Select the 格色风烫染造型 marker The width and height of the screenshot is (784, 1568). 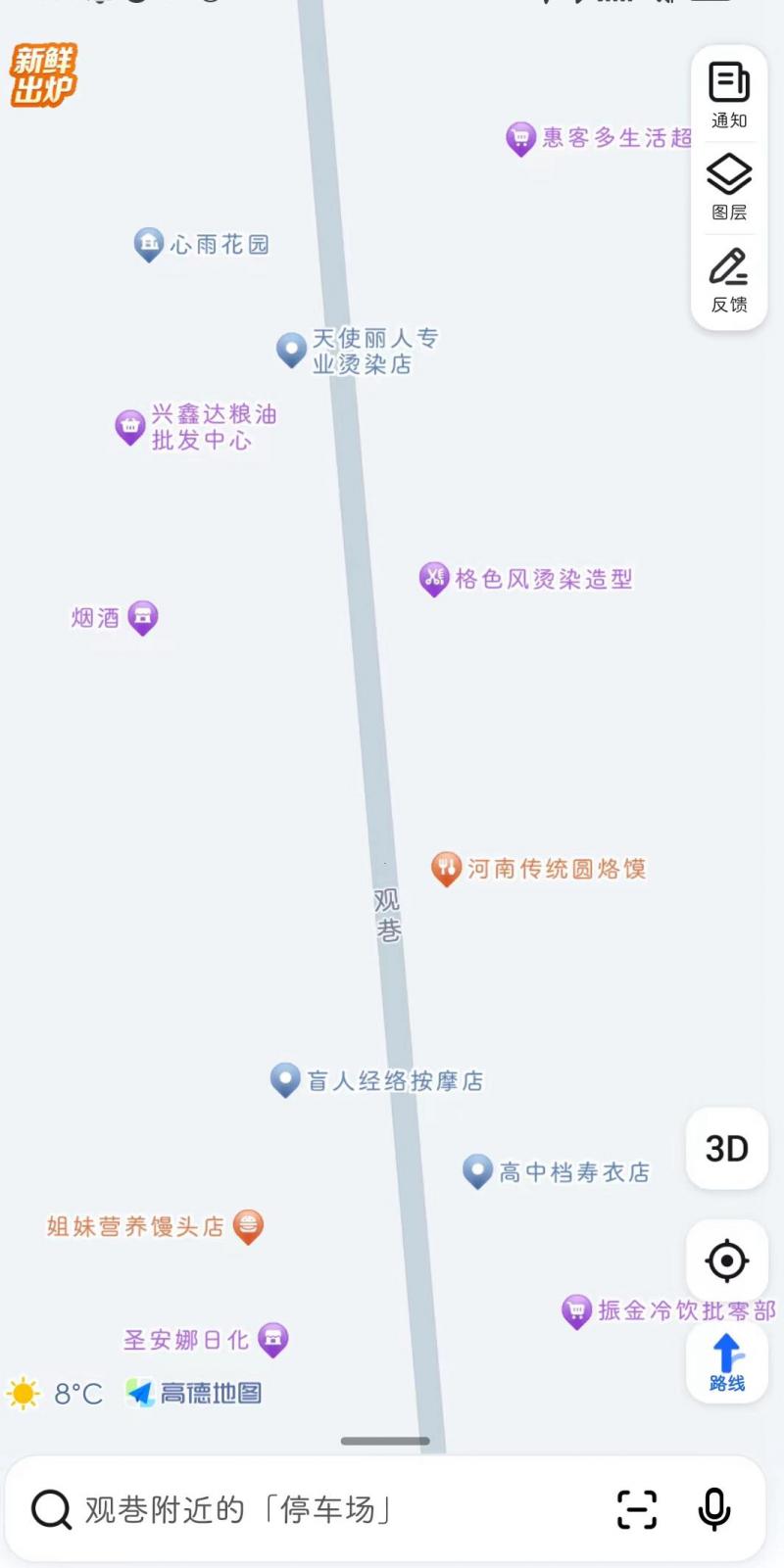click(434, 578)
